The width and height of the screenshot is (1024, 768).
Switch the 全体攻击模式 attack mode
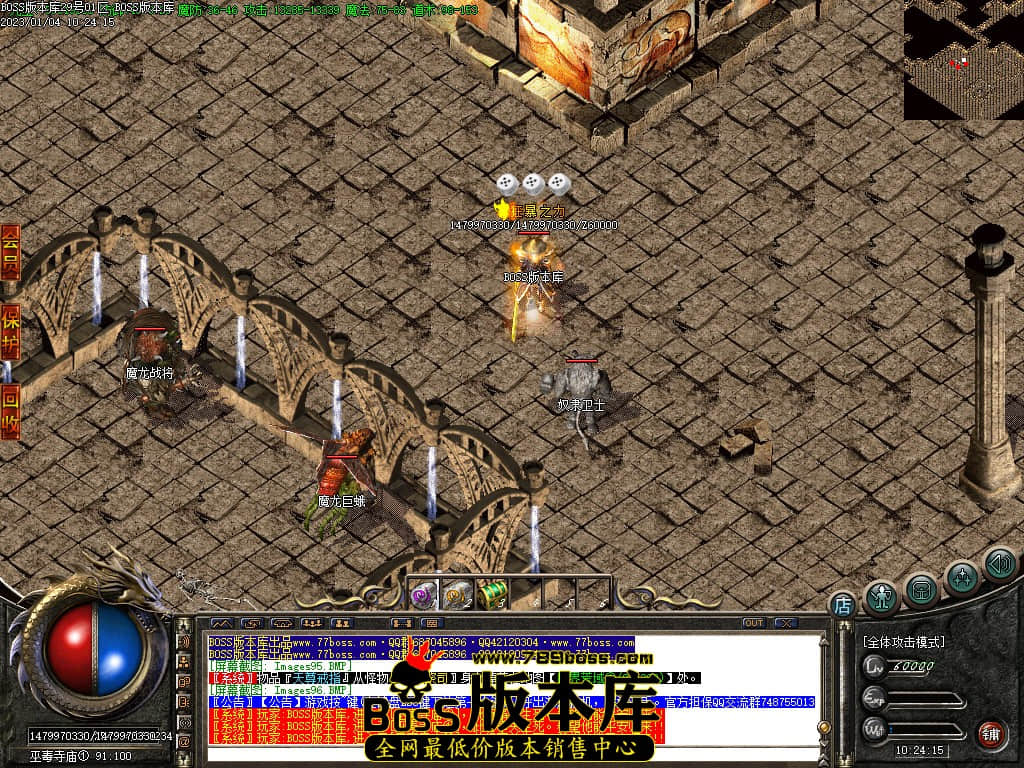[x=904, y=642]
